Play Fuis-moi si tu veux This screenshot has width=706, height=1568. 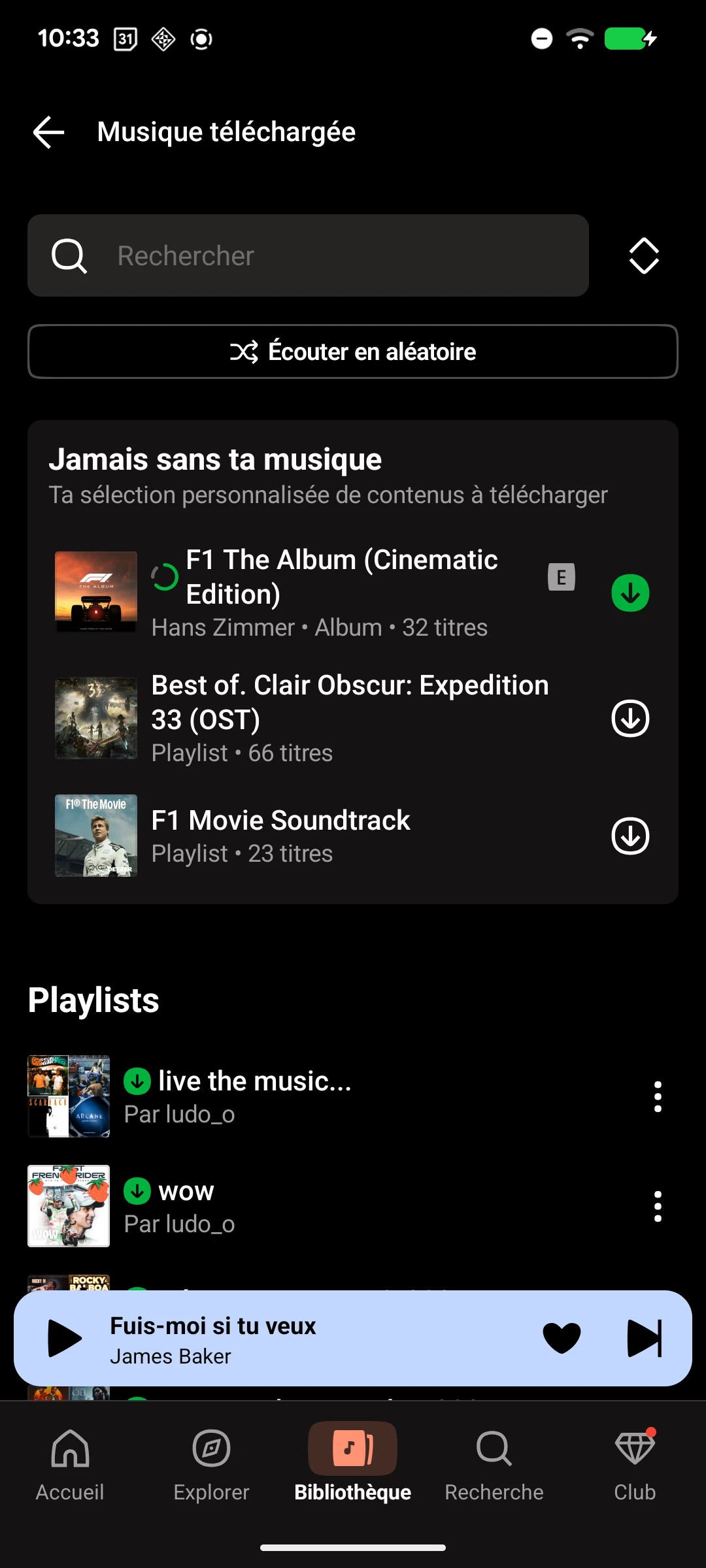coord(65,1338)
